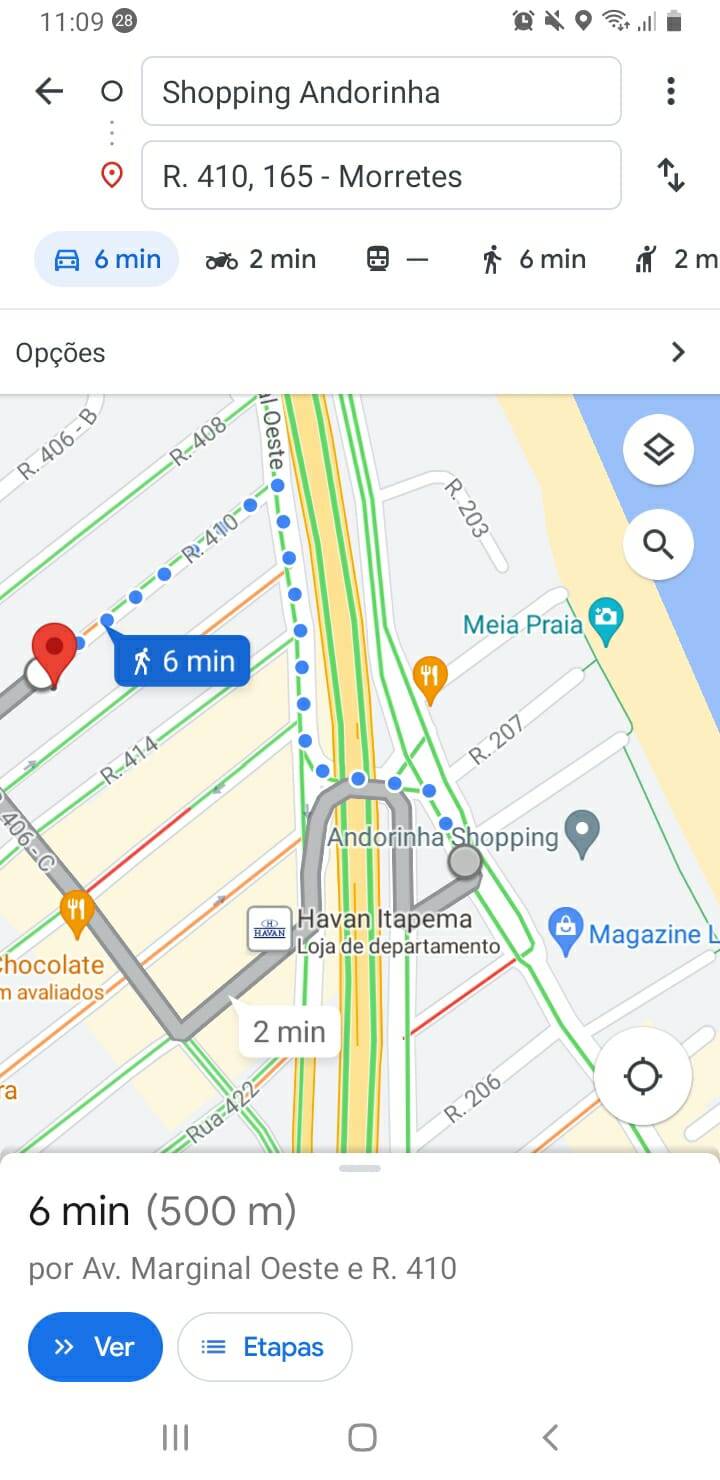The height and width of the screenshot is (1480, 720).
Task: Tap the 2 min driving route bubble
Action: 288,1031
